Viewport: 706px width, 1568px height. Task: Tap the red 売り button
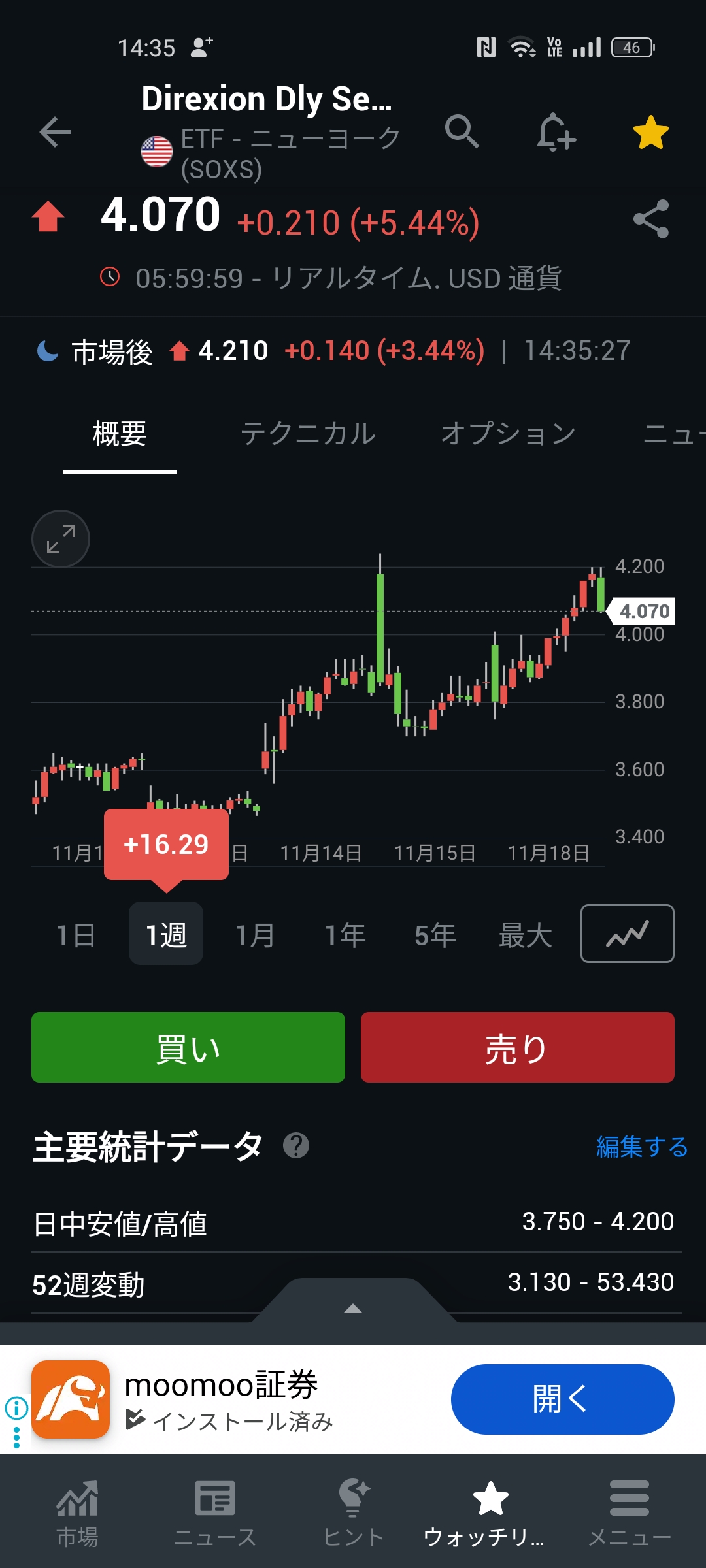click(x=517, y=1047)
